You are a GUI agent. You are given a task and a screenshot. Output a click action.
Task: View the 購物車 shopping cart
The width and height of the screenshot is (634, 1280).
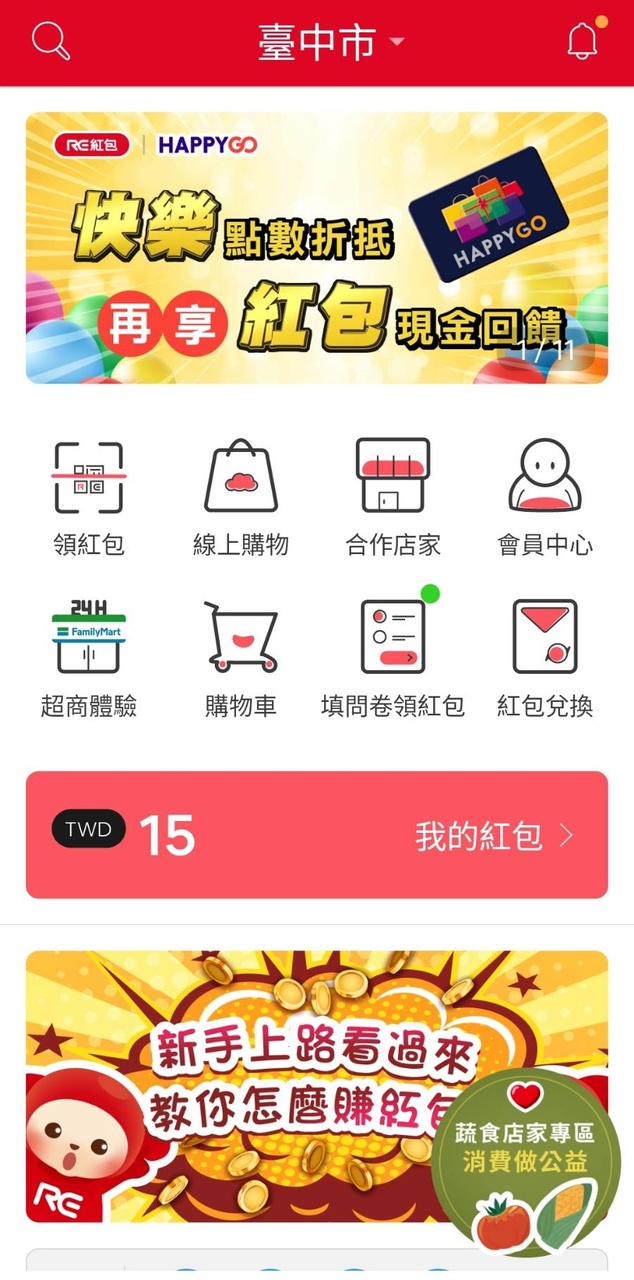(241, 658)
